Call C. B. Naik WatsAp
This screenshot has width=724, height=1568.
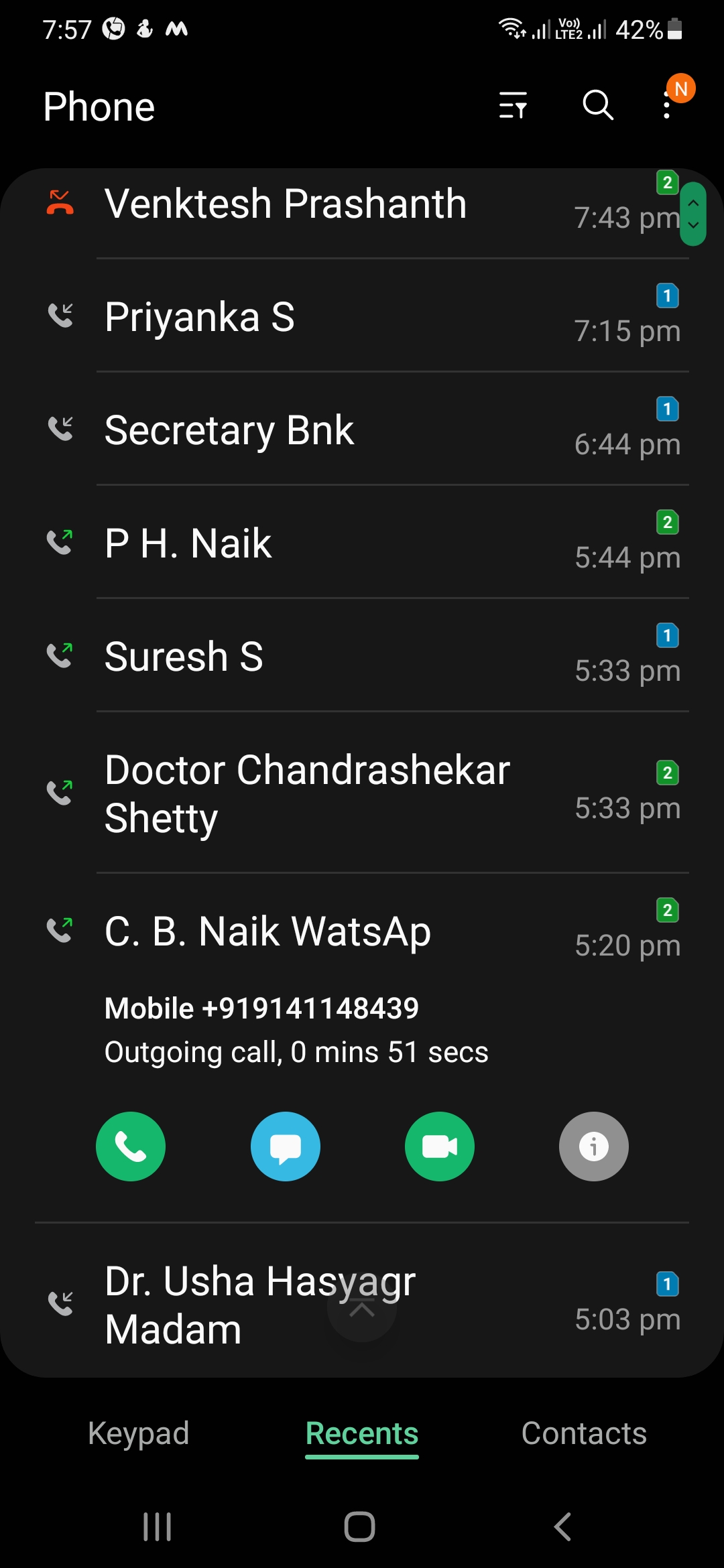tap(131, 1147)
